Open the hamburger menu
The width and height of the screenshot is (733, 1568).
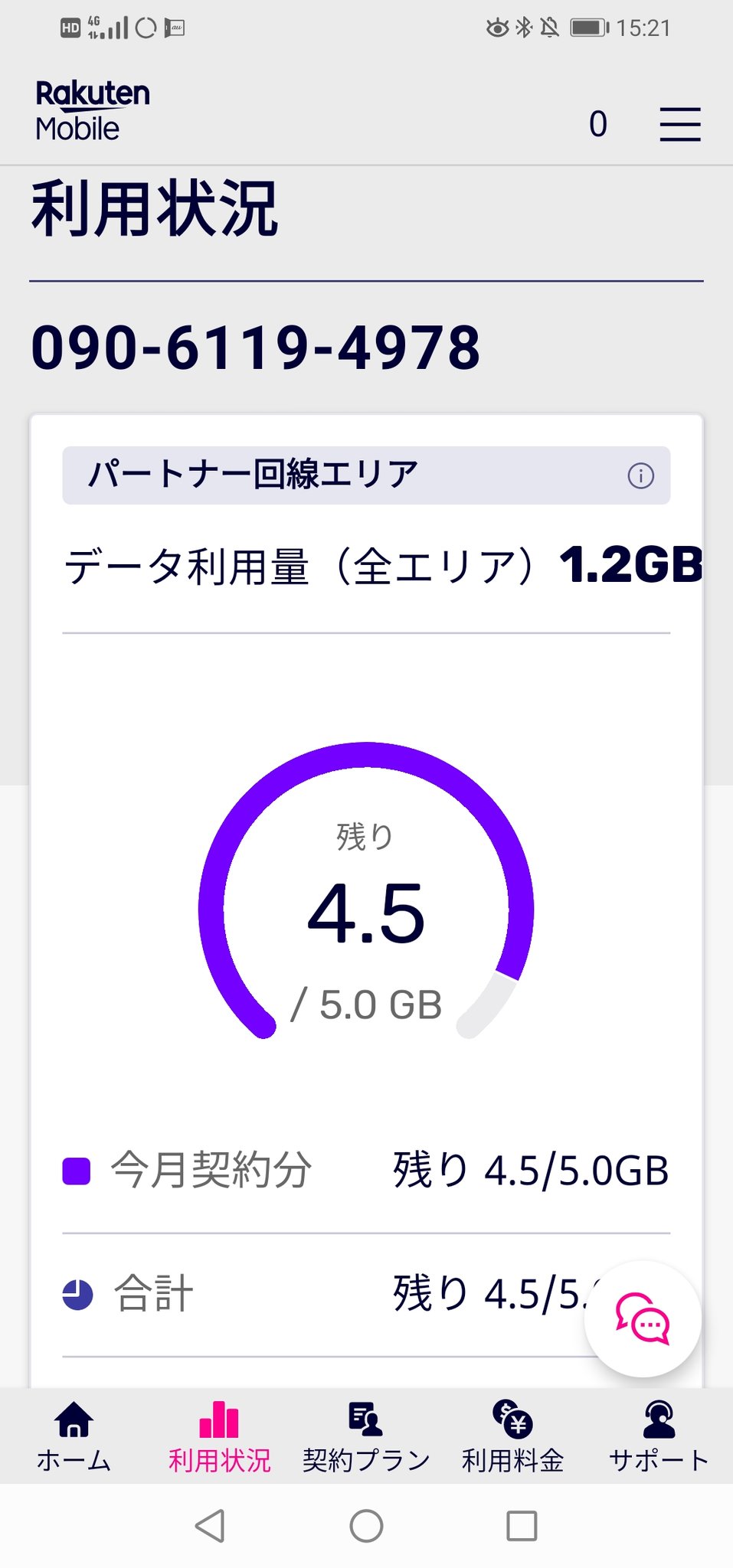[680, 124]
